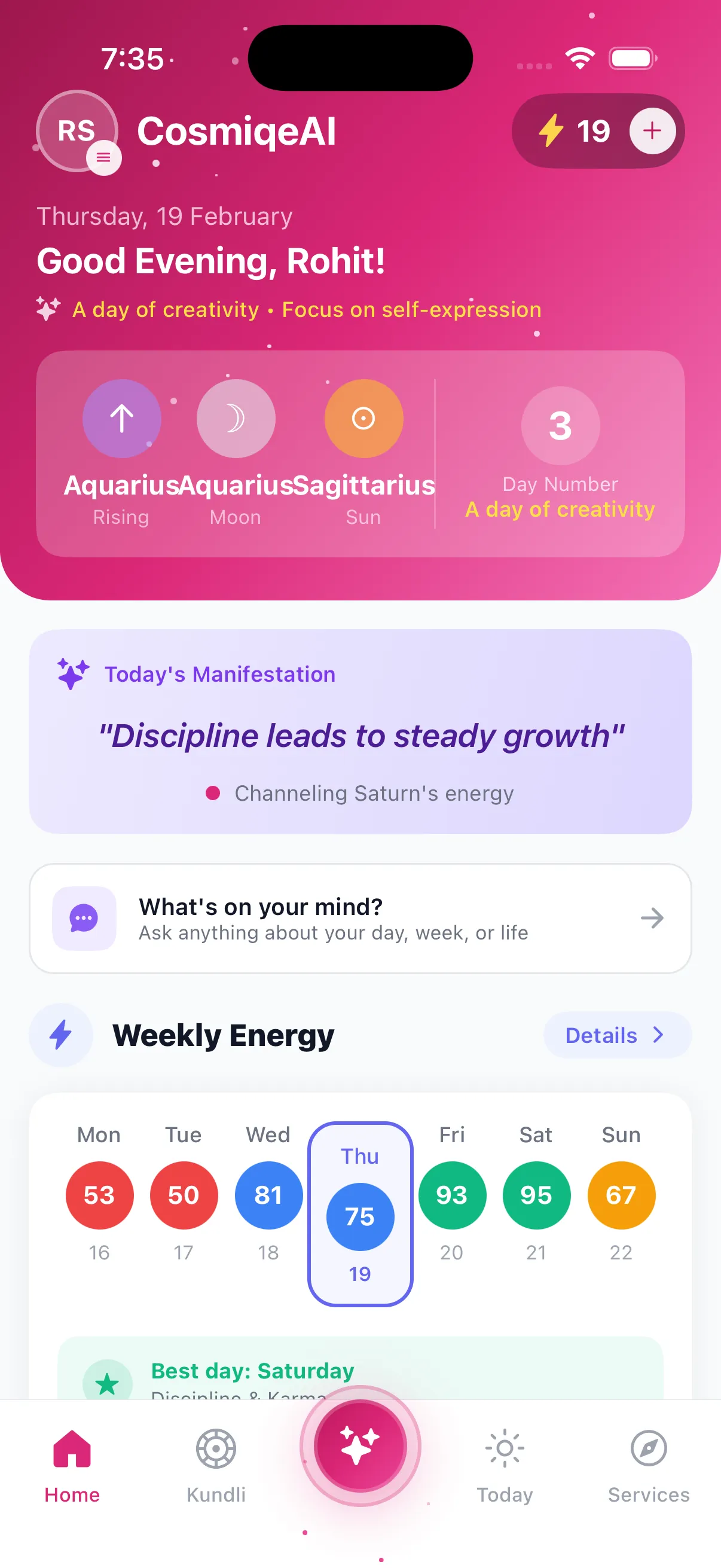Tap the Aquarius Moon sign icon
The width and height of the screenshot is (721, 1568).
coord(236,418)
